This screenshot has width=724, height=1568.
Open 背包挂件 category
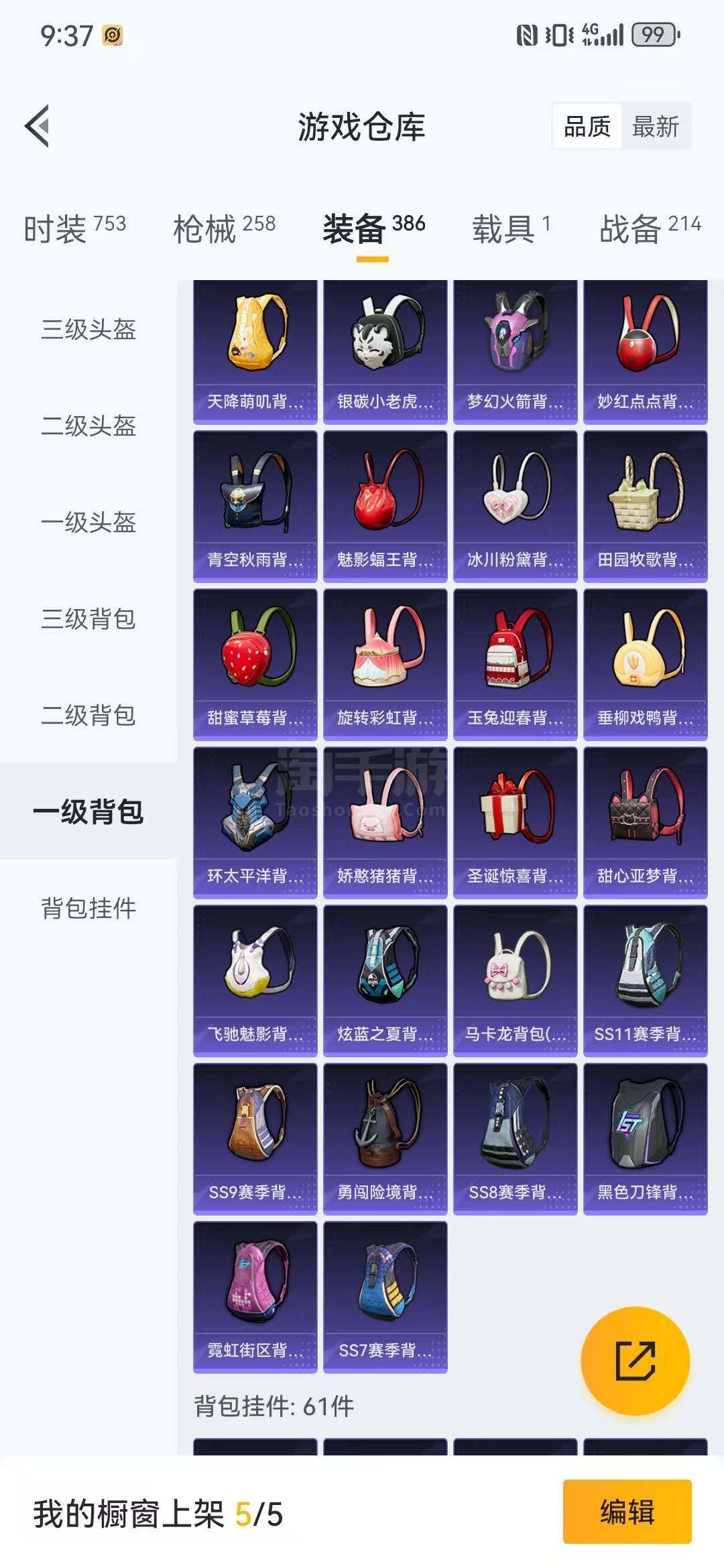tap(88, 908)
